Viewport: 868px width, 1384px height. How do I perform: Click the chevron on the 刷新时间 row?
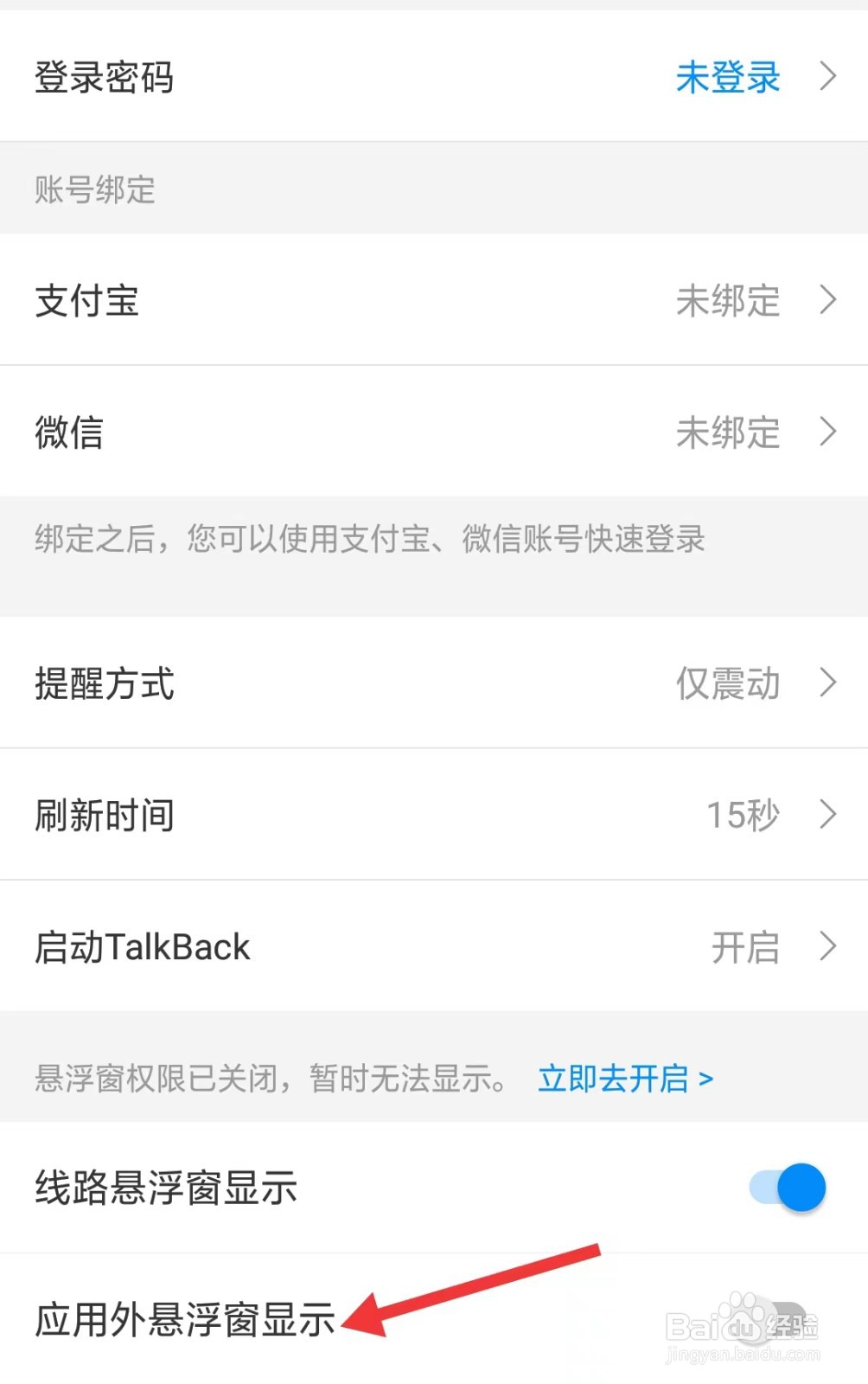[827, 813]
